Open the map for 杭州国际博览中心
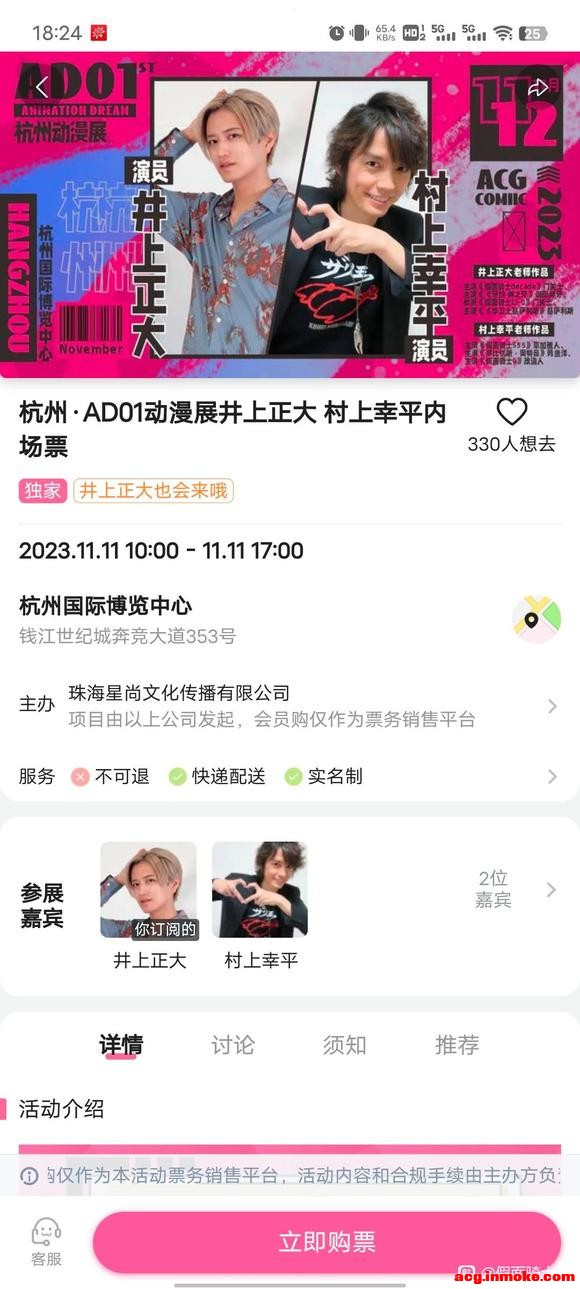The height and width of the screenshot is (1289, 580). click(536, 620)
